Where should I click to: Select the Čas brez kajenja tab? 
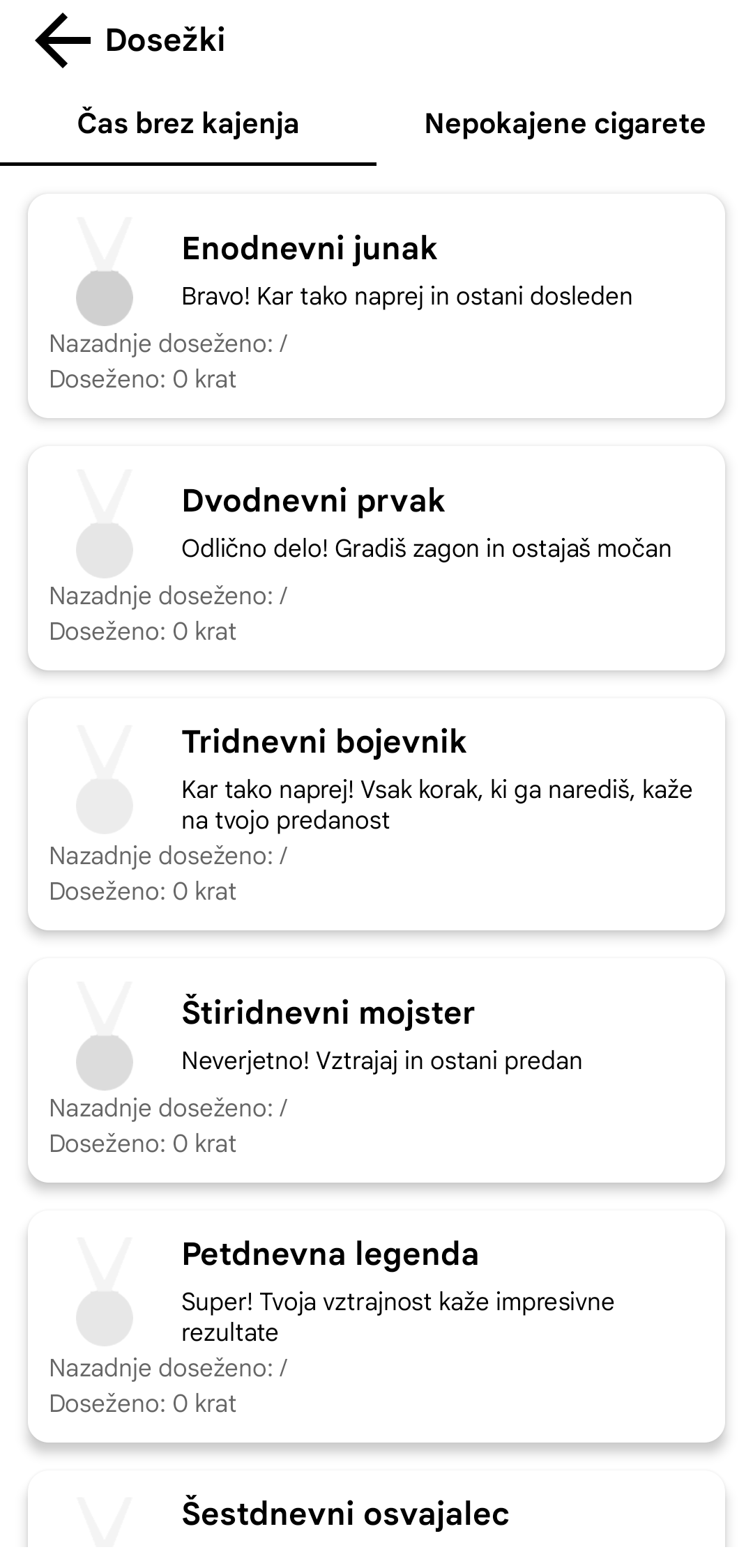point(188,124)
